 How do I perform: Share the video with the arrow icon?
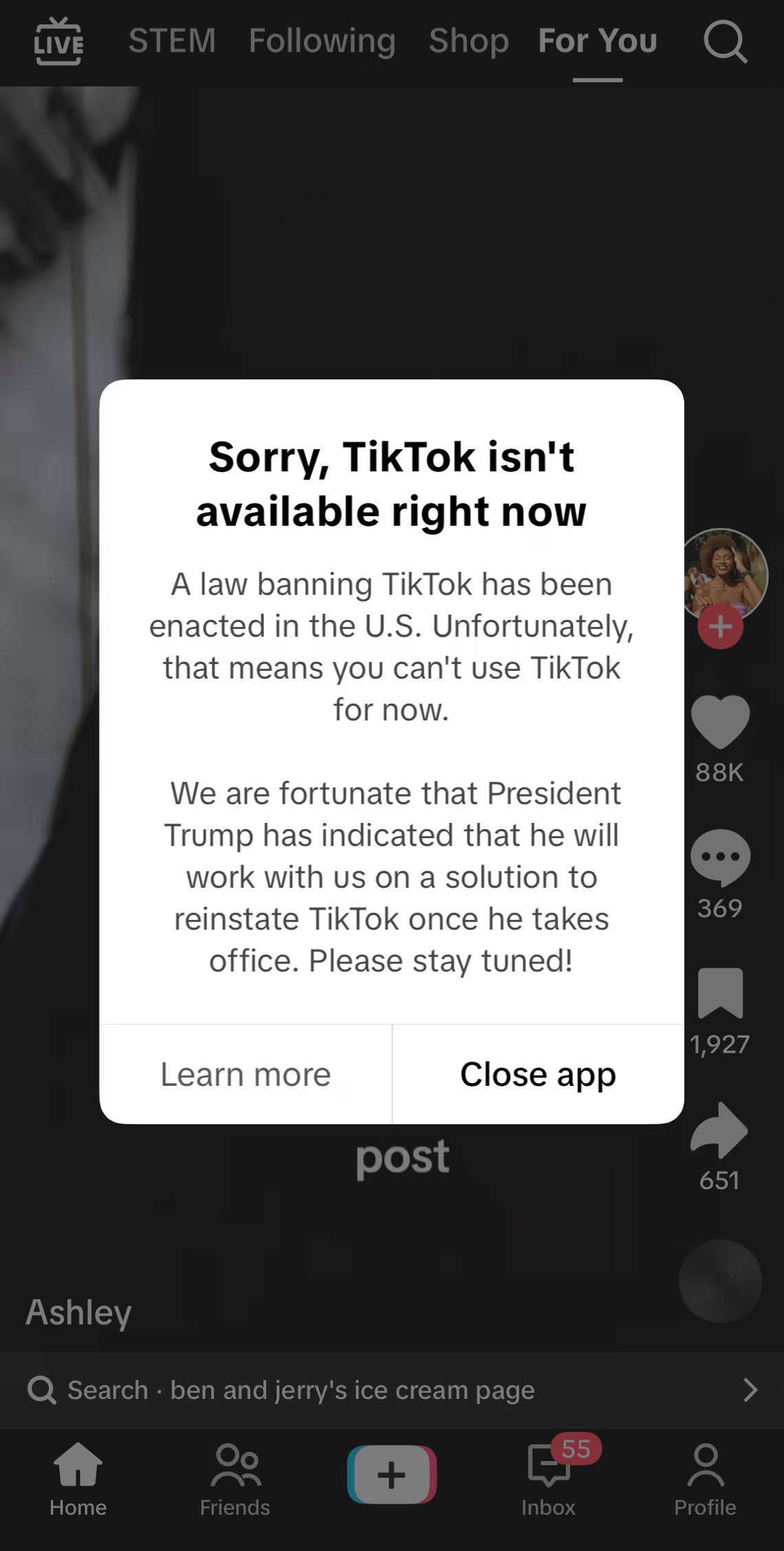(x=719, y=1130)
